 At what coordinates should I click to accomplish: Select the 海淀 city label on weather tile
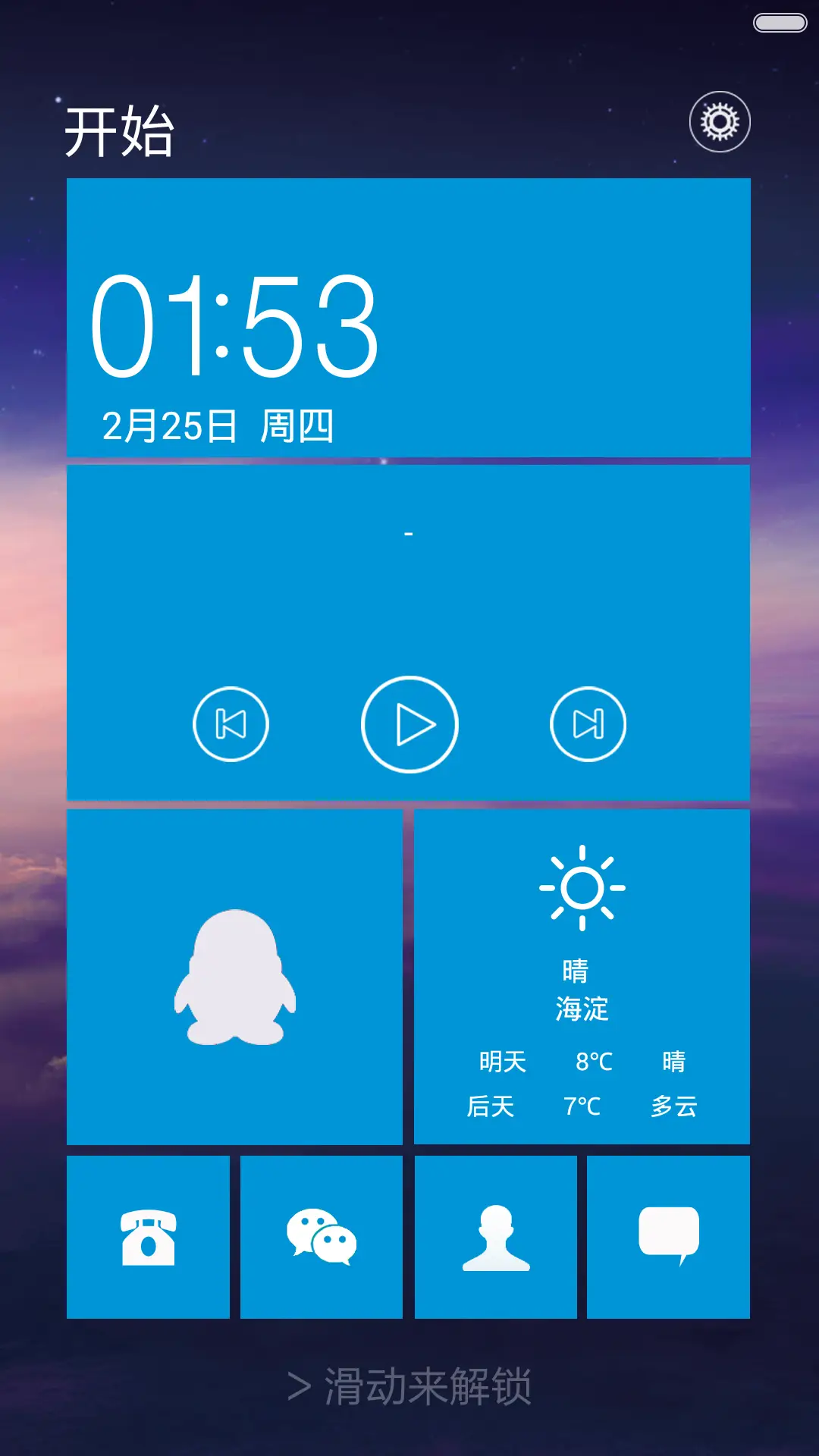click(582, 1011)
